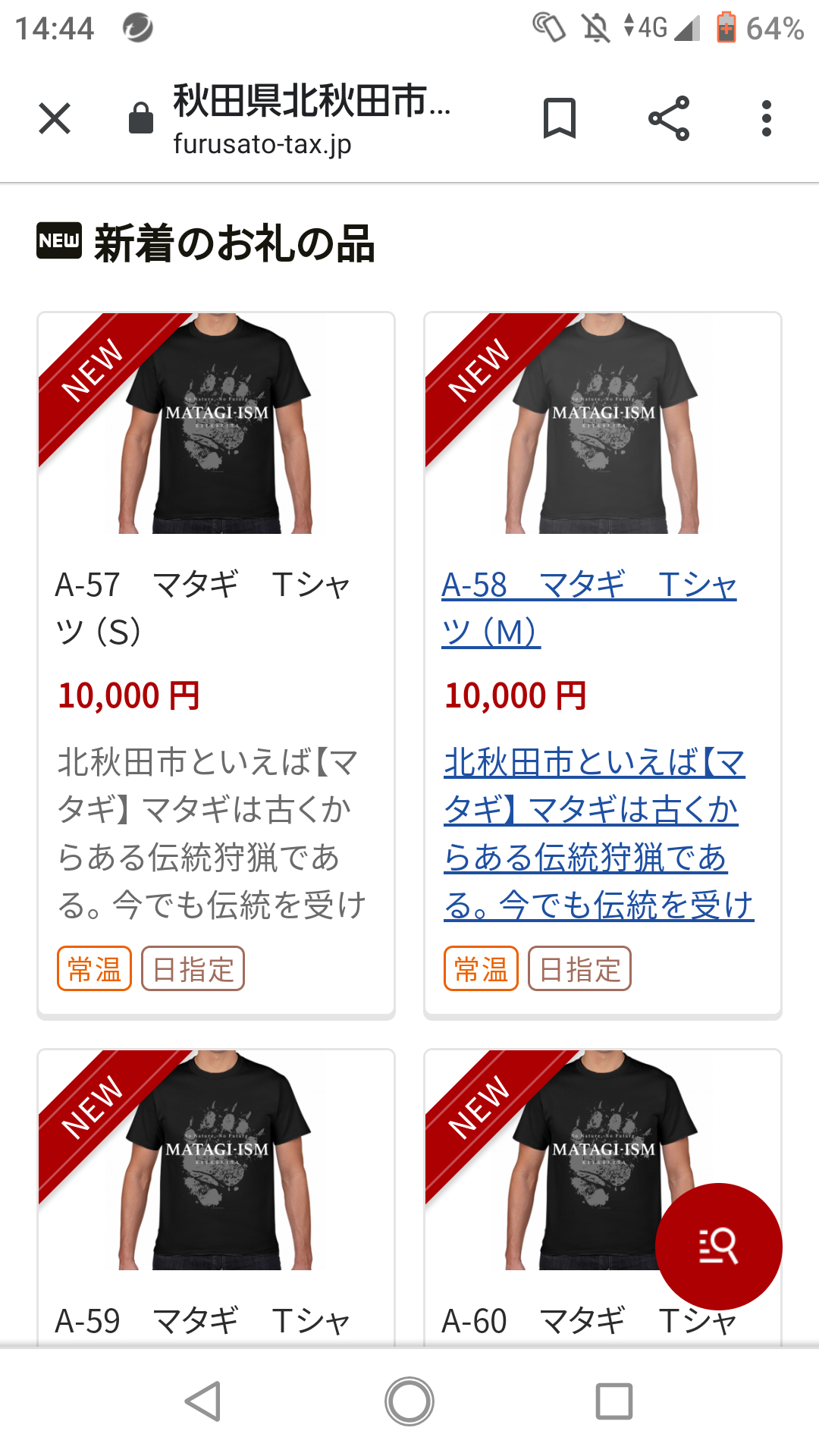Screen dimensions: 819x1456
Task: Share this page
Action: (x=669, y=119)
